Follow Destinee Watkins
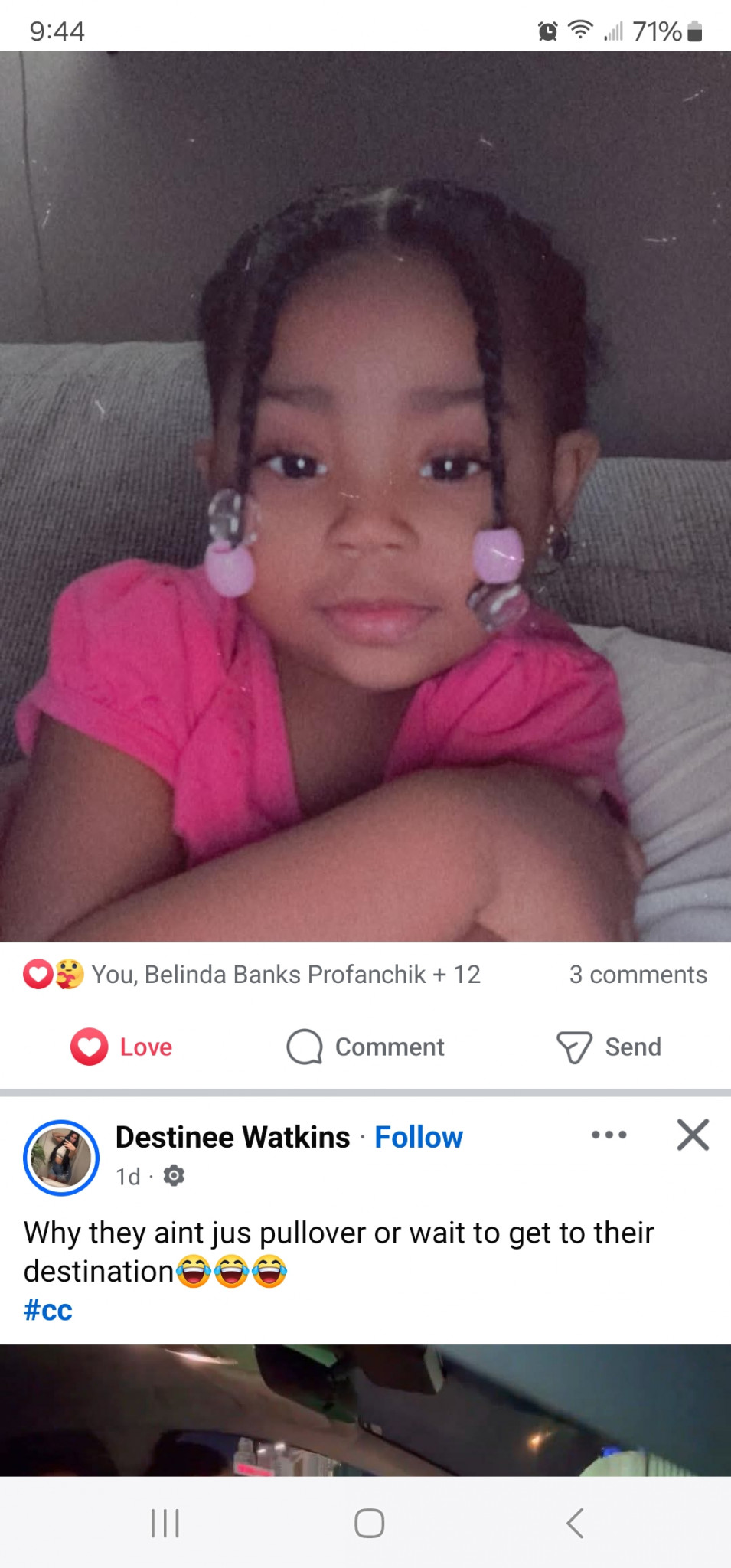Viewport: 731px width, 1568px height. [x=419, y=1137]
